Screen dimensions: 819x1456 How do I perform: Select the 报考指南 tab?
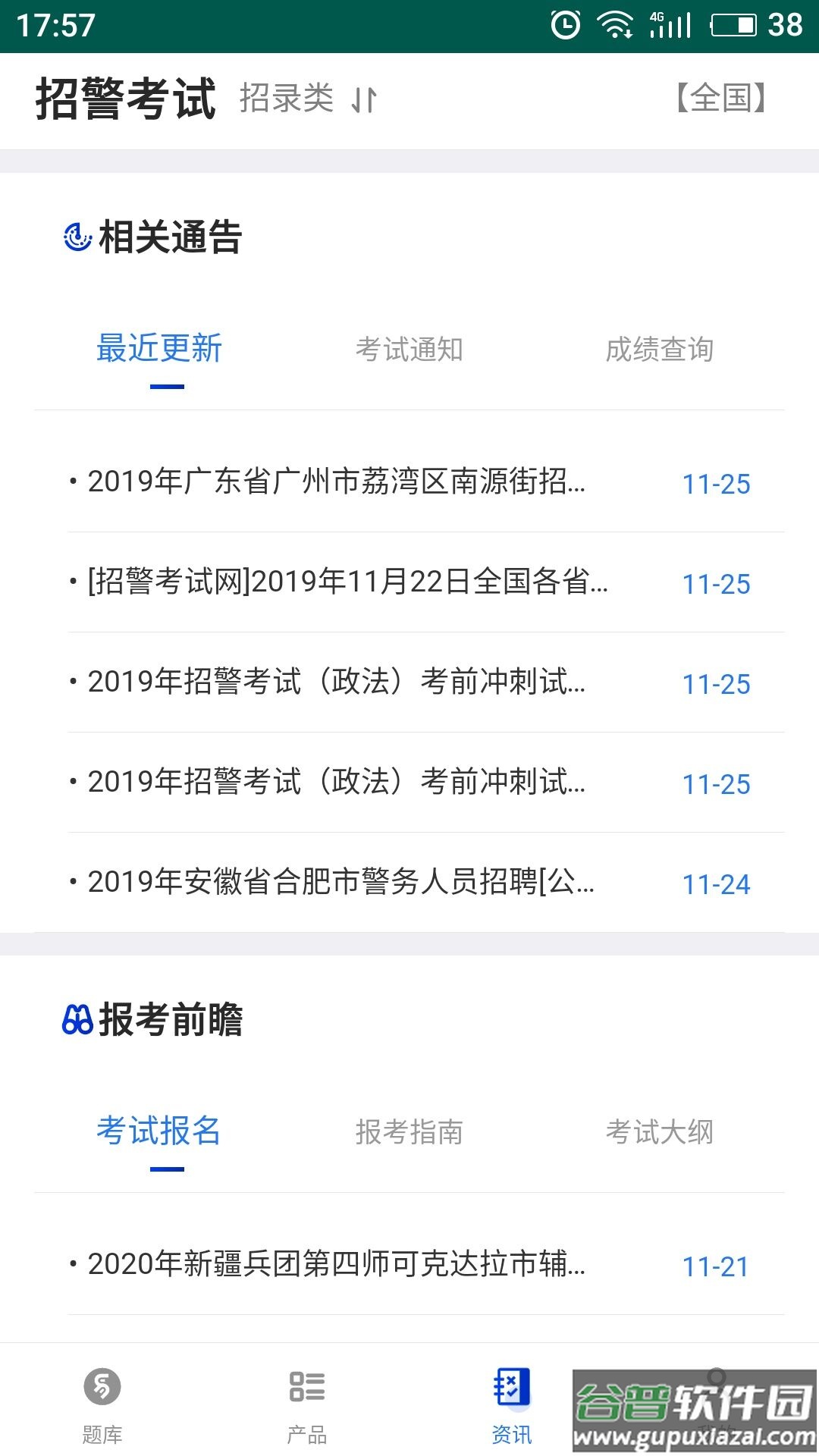(x=411, y=1133)
